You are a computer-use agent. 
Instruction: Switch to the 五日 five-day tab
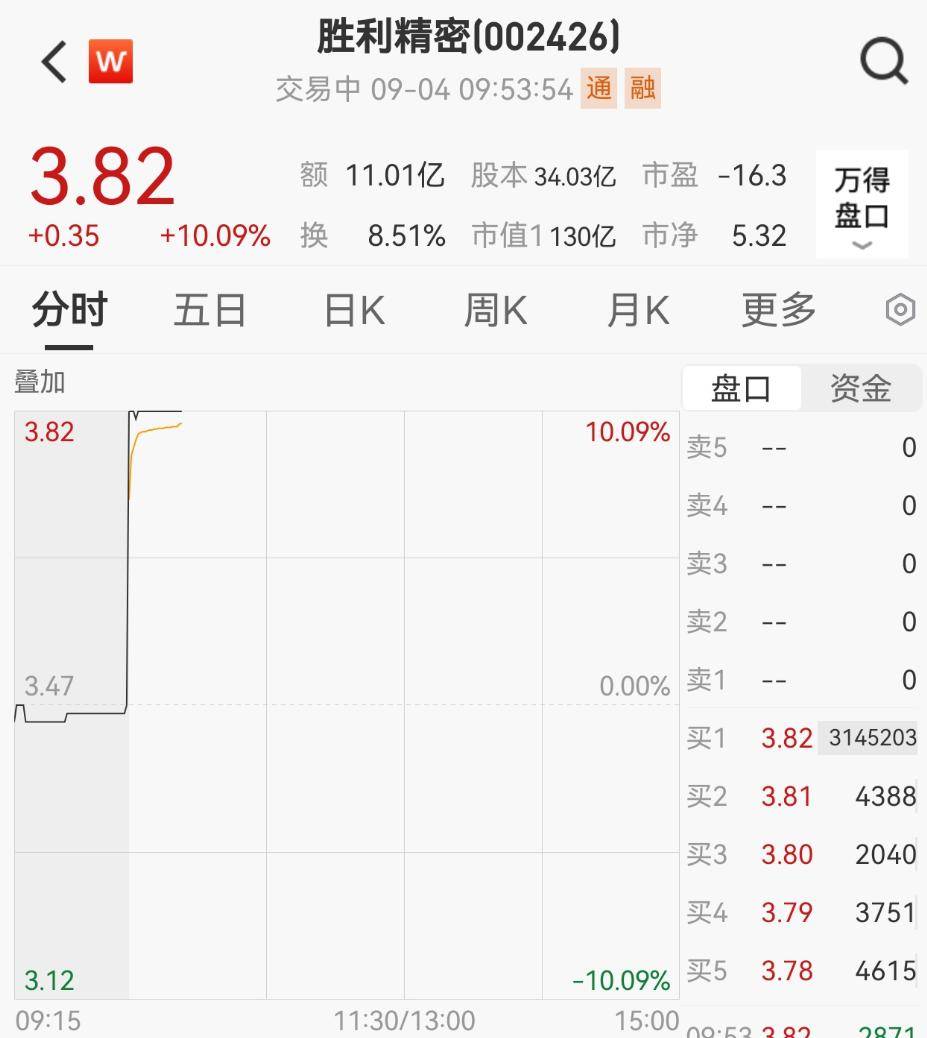coord(210,310)
